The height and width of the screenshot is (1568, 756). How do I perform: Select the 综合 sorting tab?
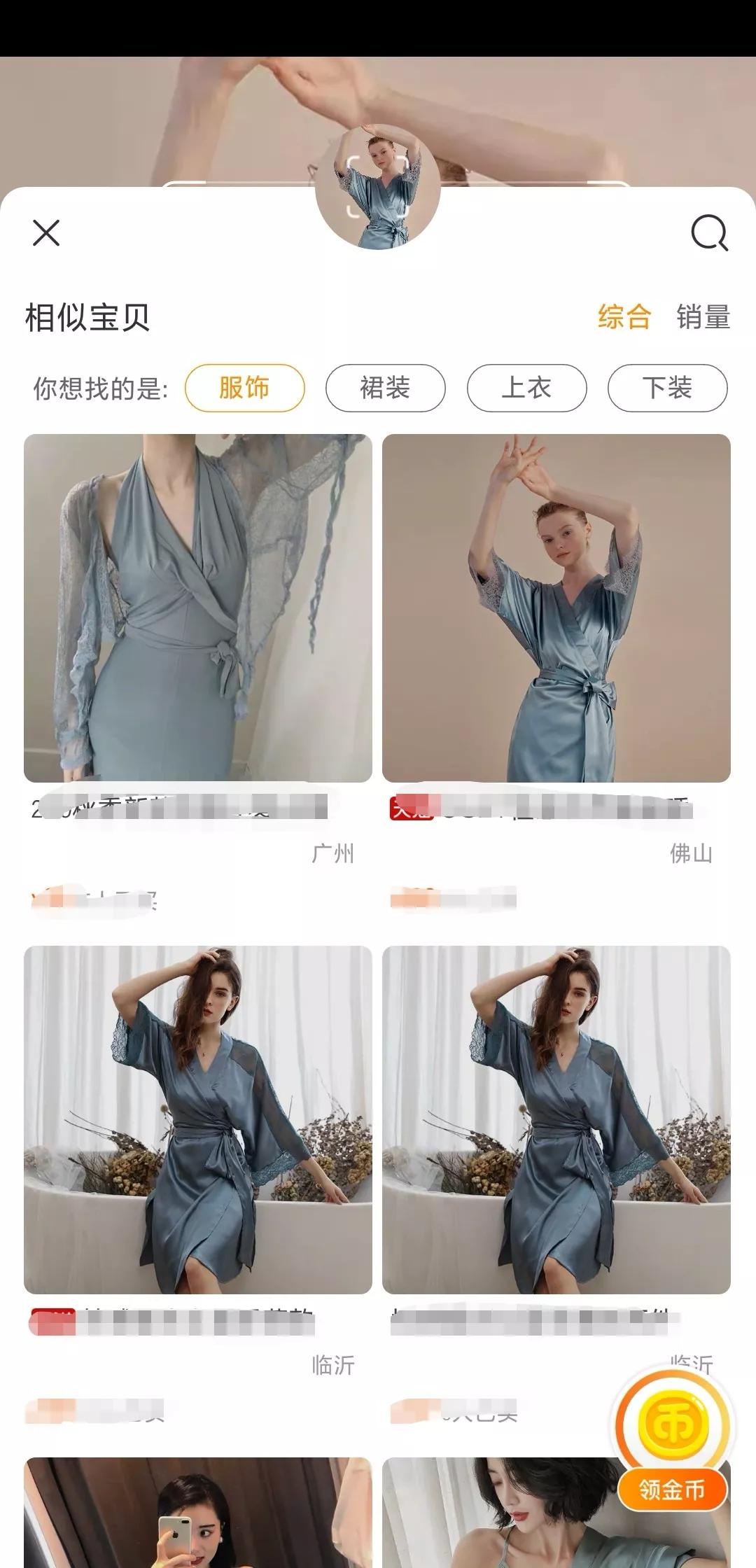(x=624, y=316)
